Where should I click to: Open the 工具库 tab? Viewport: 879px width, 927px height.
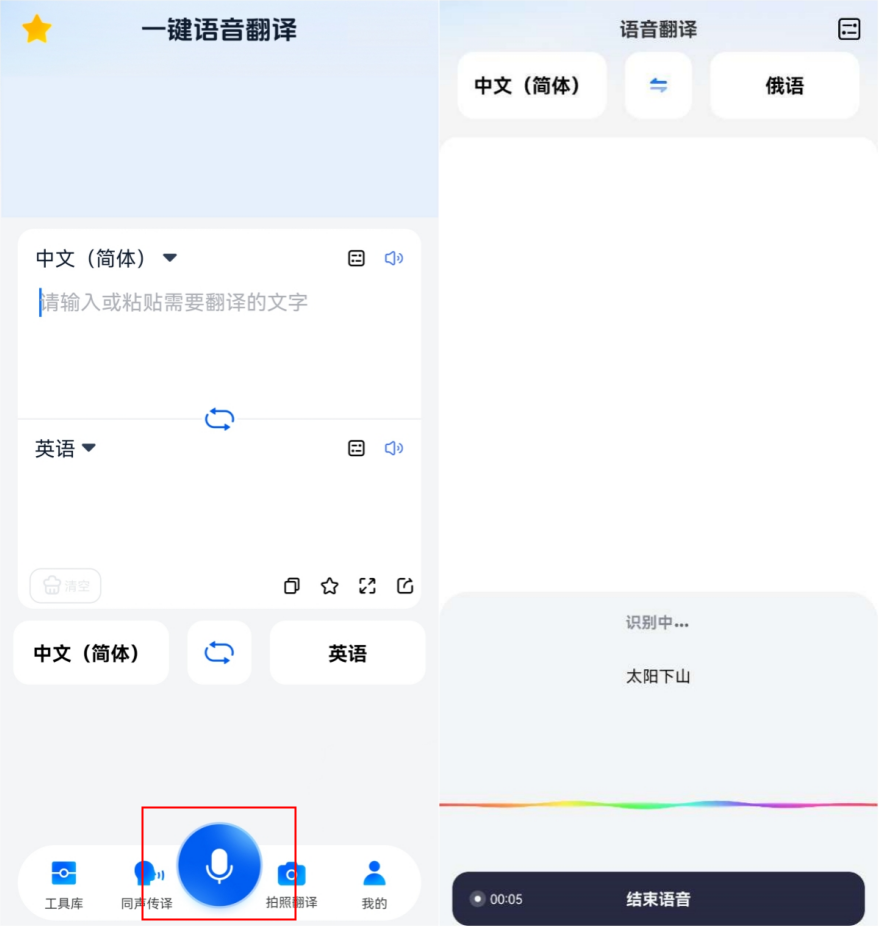tap(64, 885)
